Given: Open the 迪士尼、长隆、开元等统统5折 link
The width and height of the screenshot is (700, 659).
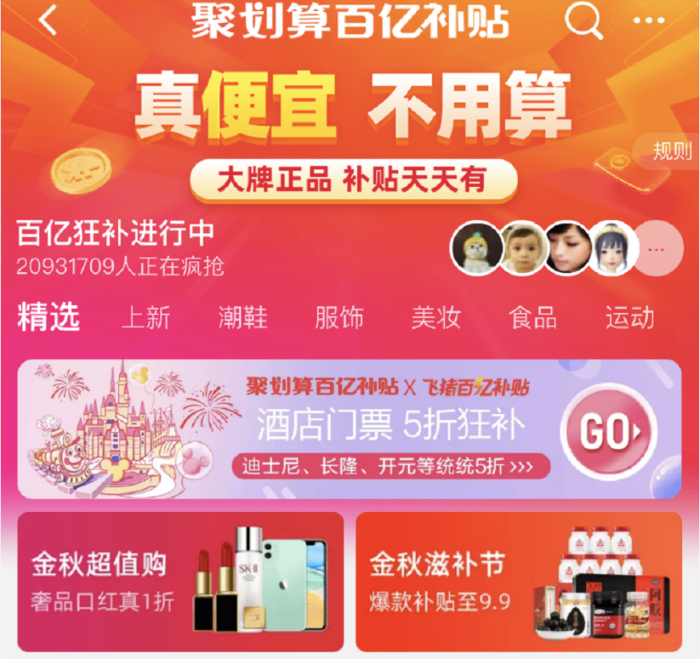Looking at the screenshot, I should coord(391,466).
